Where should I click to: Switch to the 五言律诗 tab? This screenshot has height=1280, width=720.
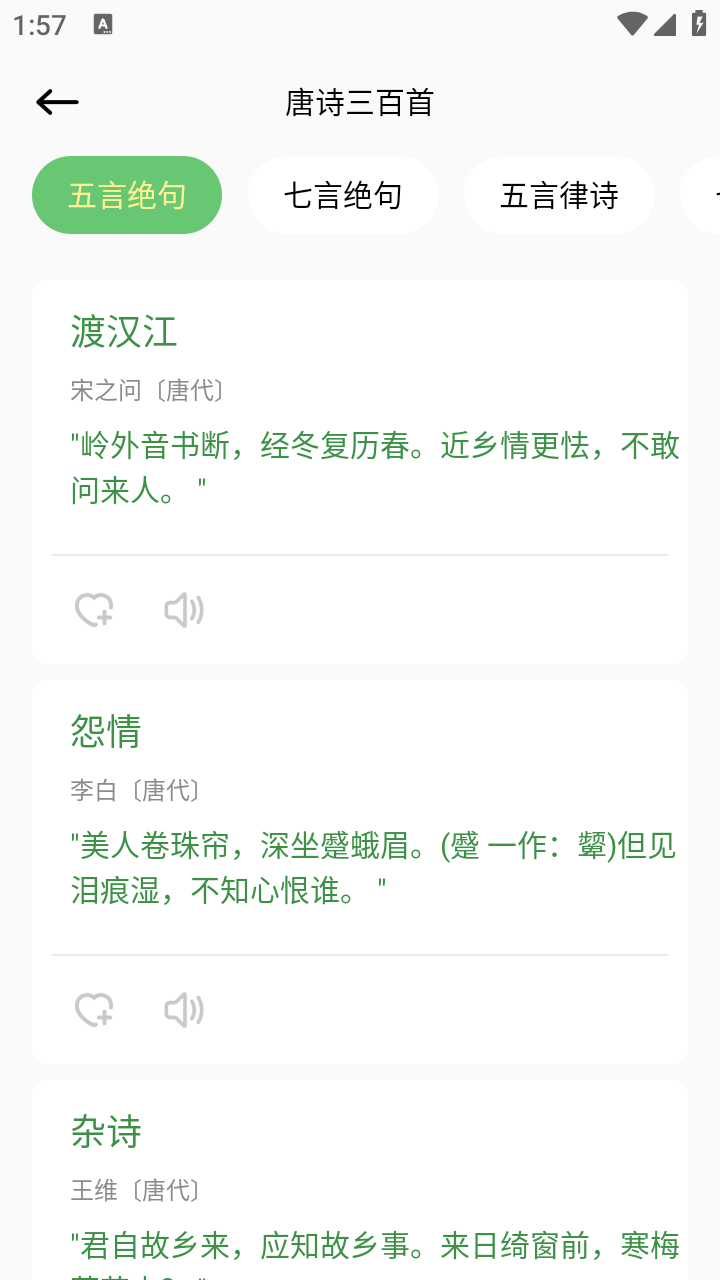click(x=558, y=195)
